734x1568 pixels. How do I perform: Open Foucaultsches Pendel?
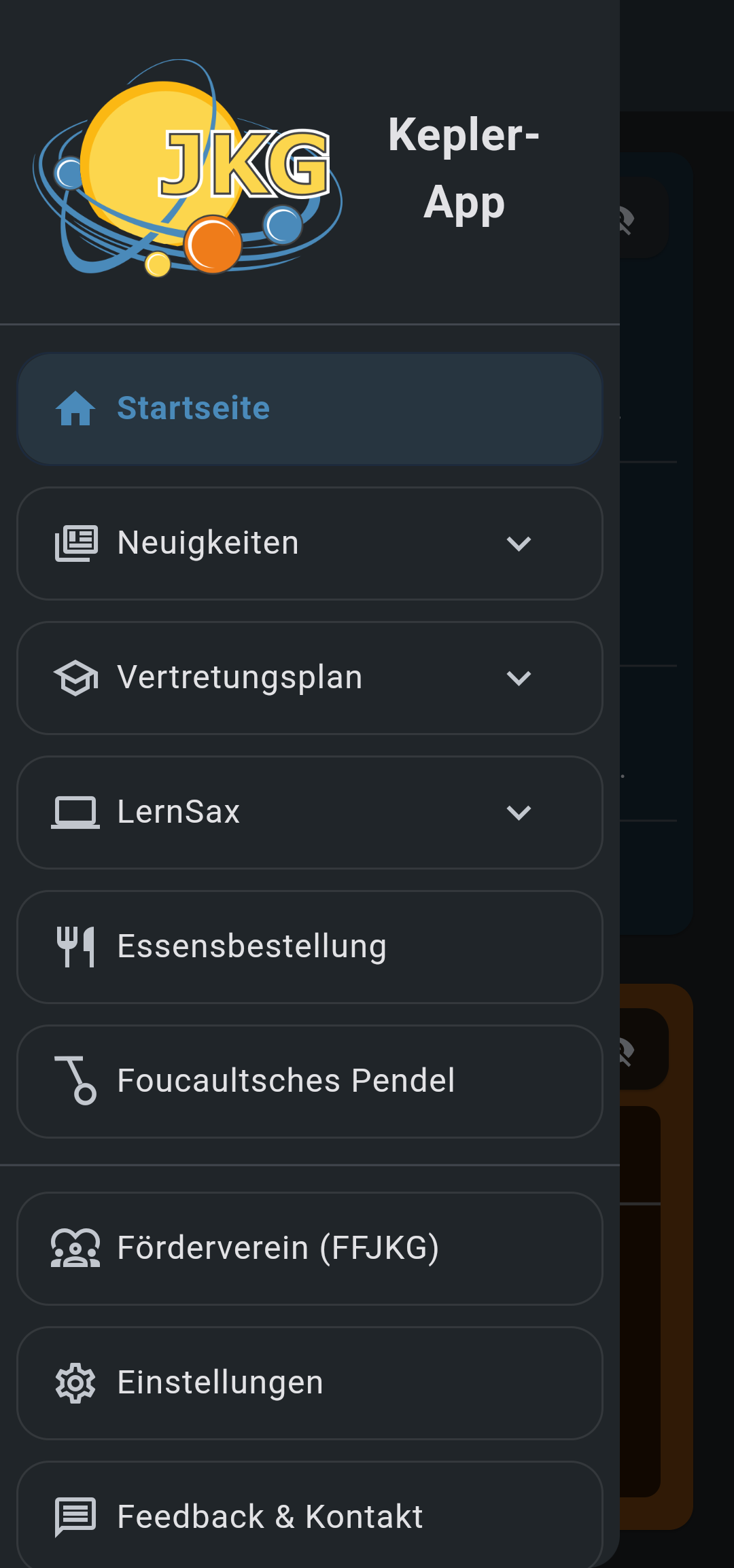(309, 1082)
